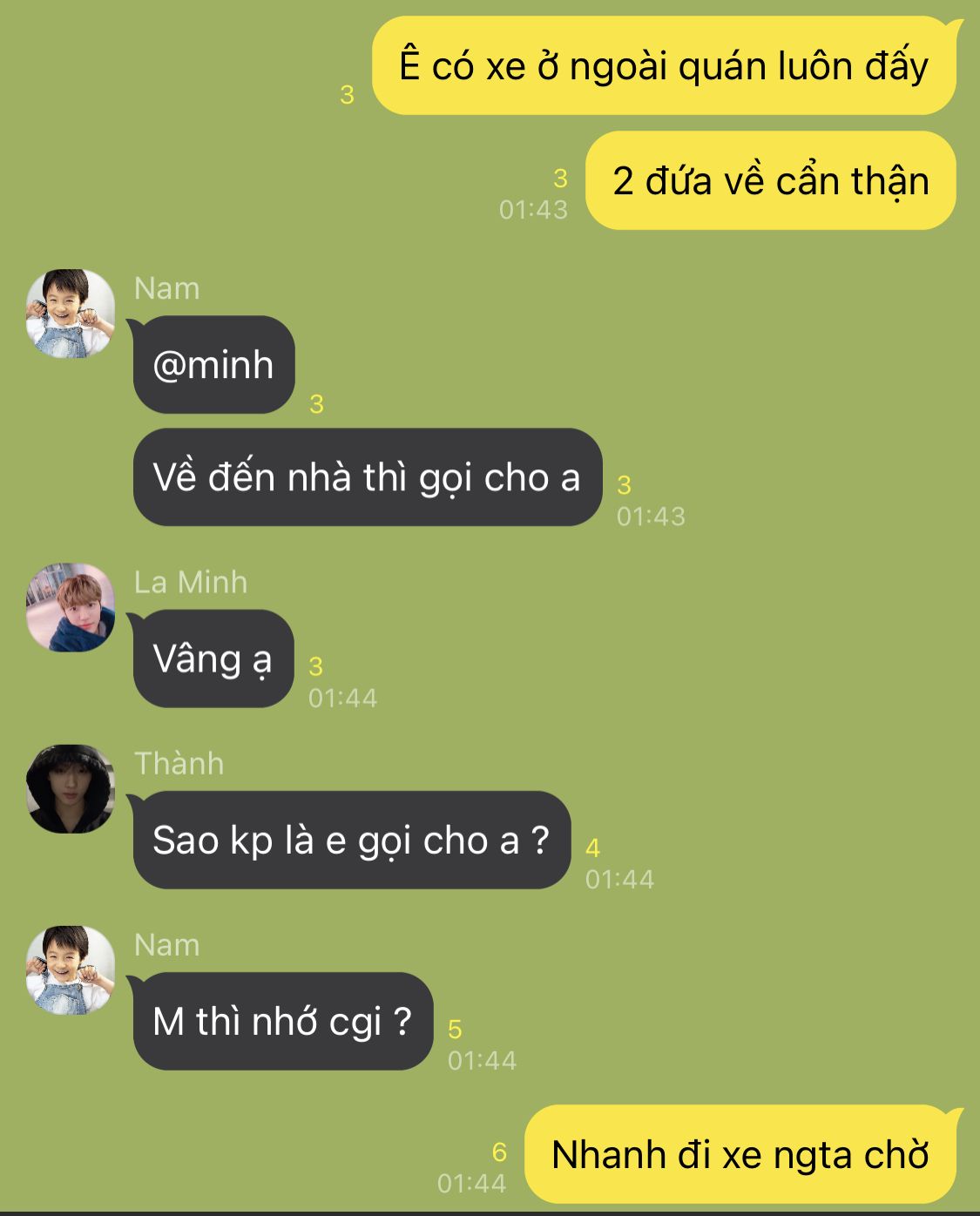
Task: View La Minh's profile photo
Action: (x=71, y=607)
